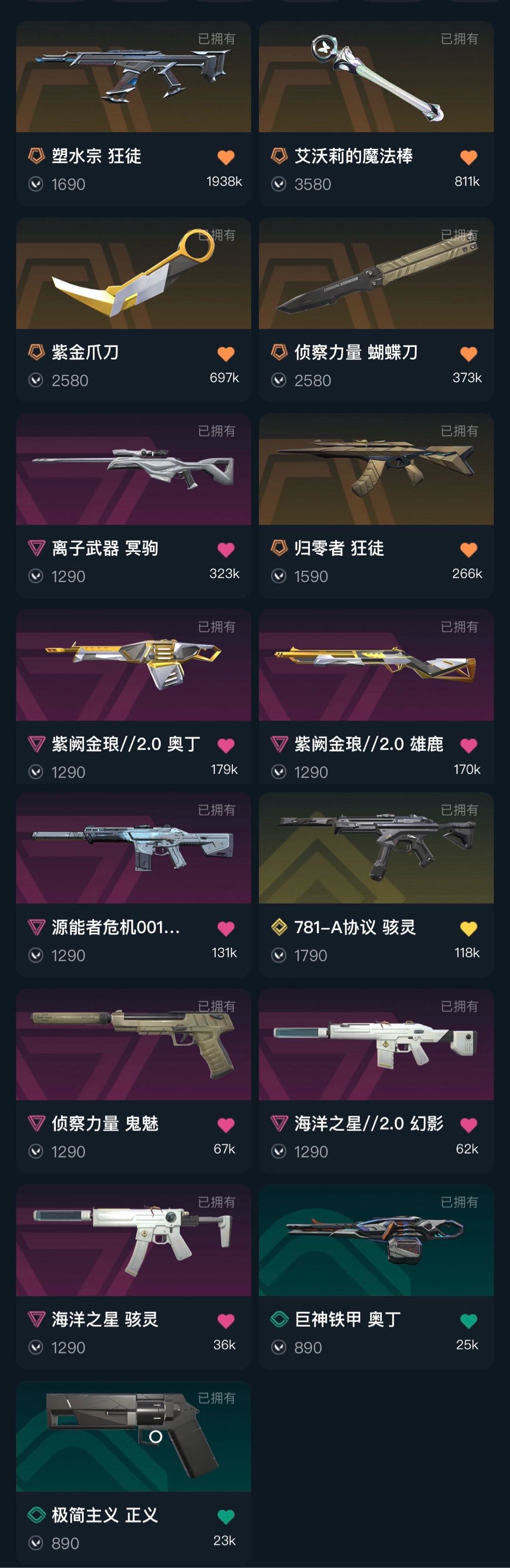Like the 归零者 狂徒 skin
The image size is (510, 1568).
tap(468, 550)
